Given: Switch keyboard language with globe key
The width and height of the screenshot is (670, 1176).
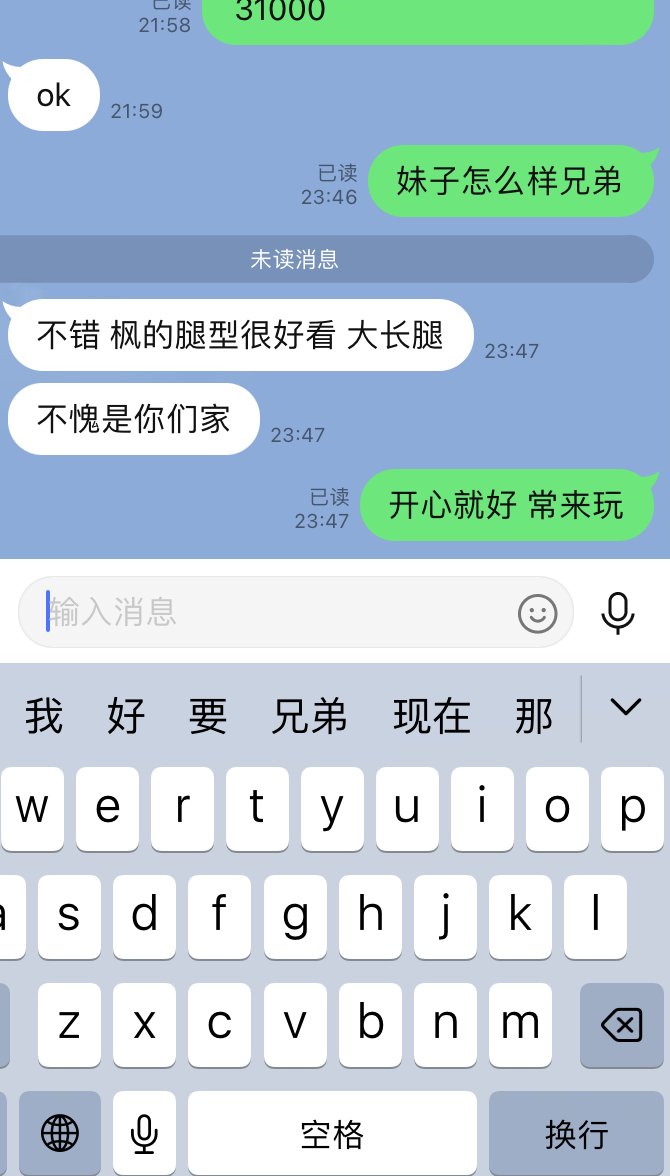Looking at the screenshot, I should (60, 1133).
